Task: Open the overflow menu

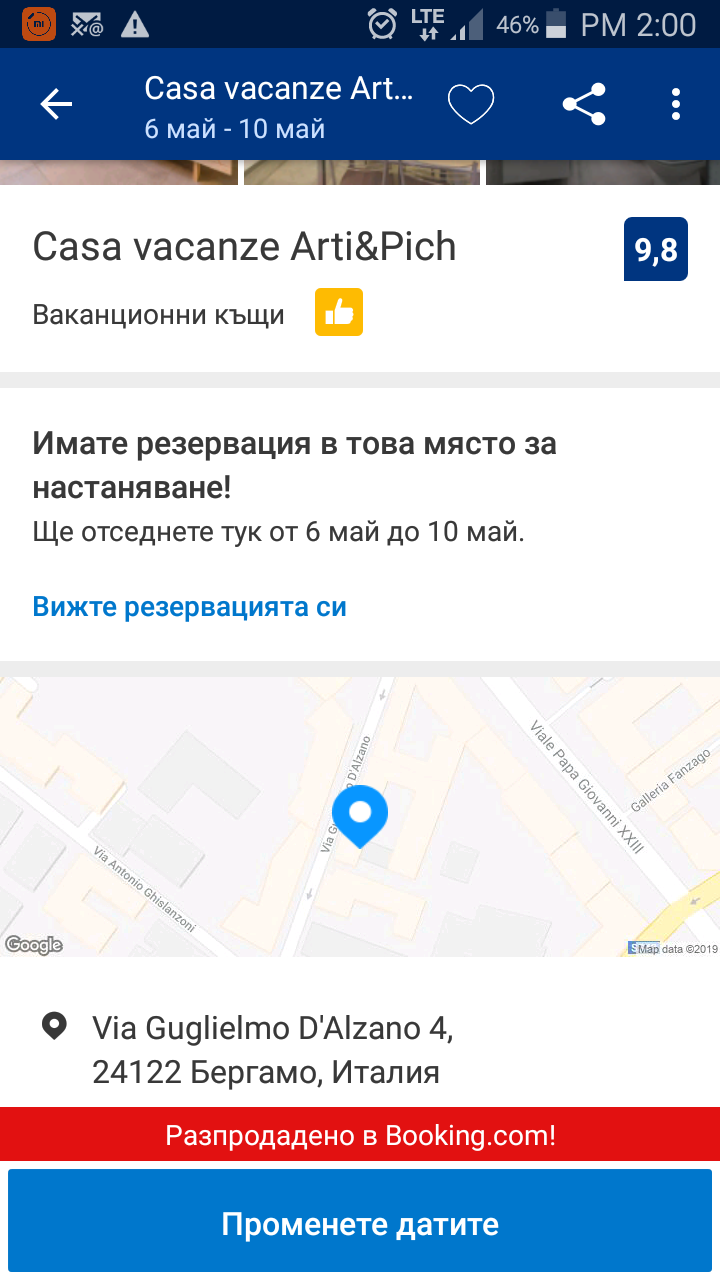Action: pos(676,104)
